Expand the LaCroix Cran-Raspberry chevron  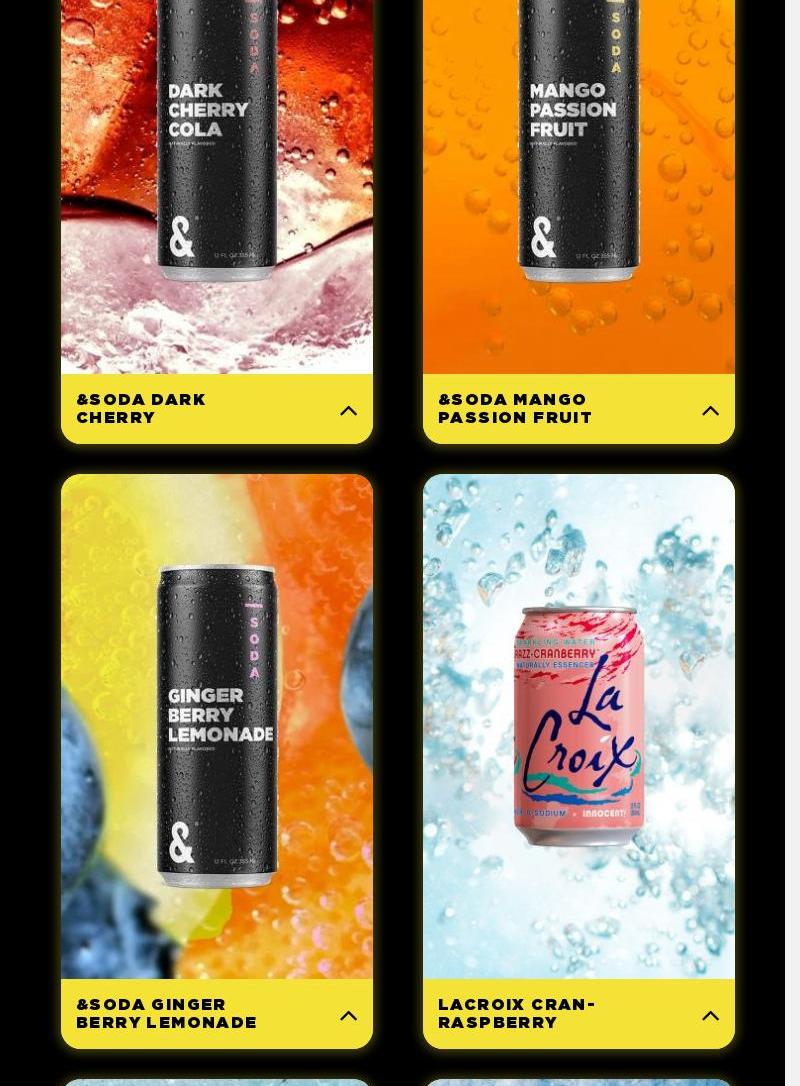710,1016
